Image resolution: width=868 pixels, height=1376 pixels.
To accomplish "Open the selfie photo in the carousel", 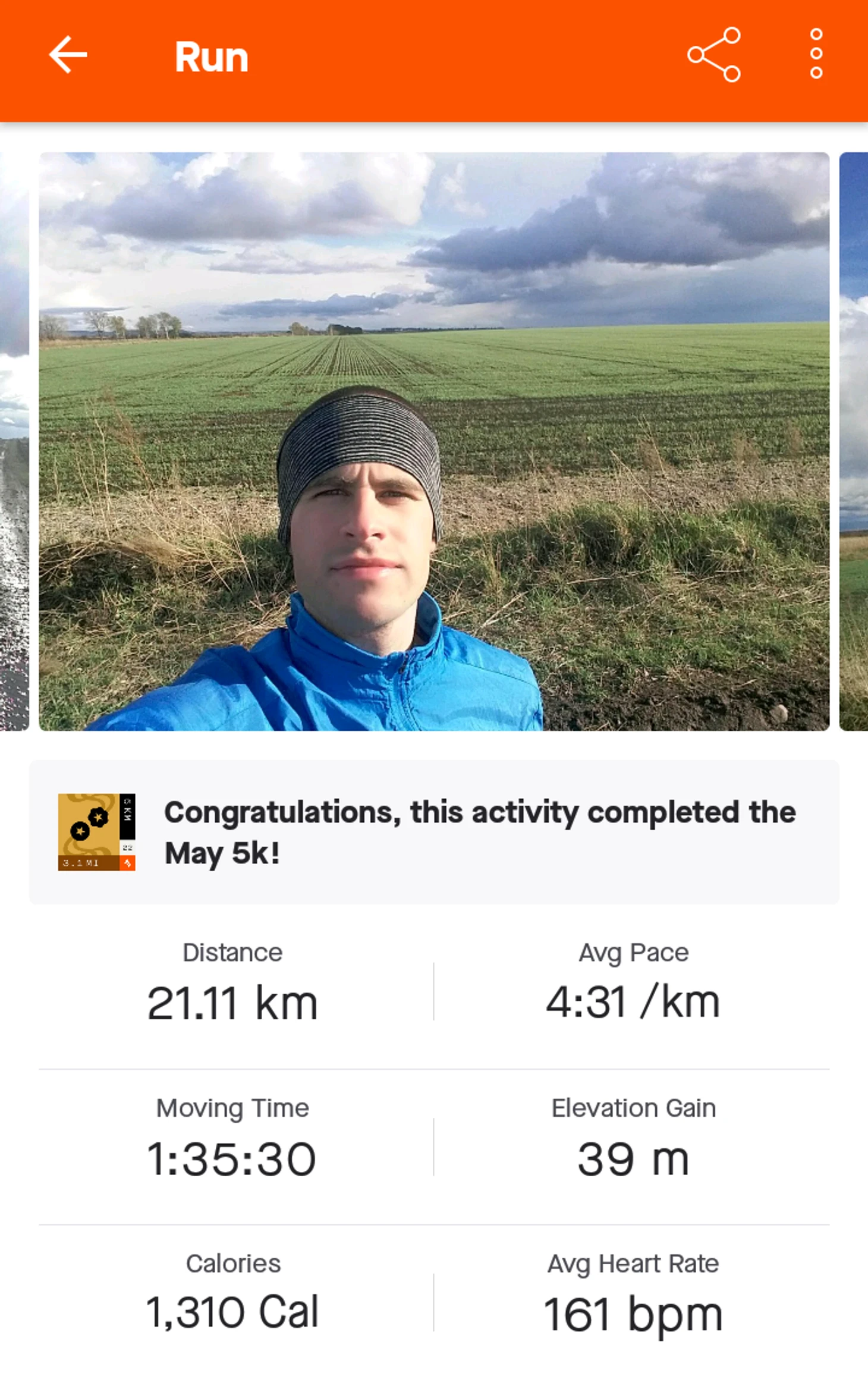I will pos(434,441).
